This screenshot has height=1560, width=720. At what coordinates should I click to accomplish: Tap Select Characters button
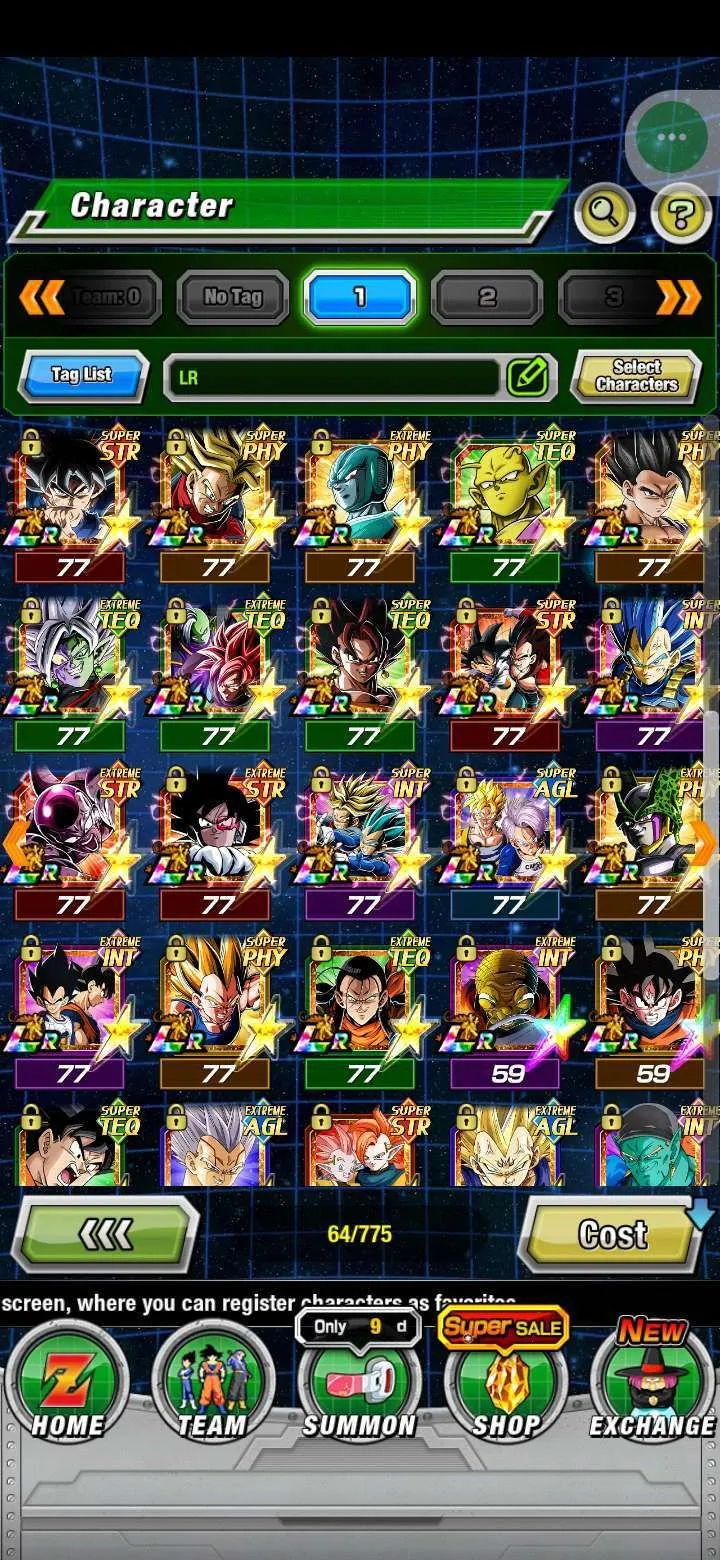(x=636, y=376)
